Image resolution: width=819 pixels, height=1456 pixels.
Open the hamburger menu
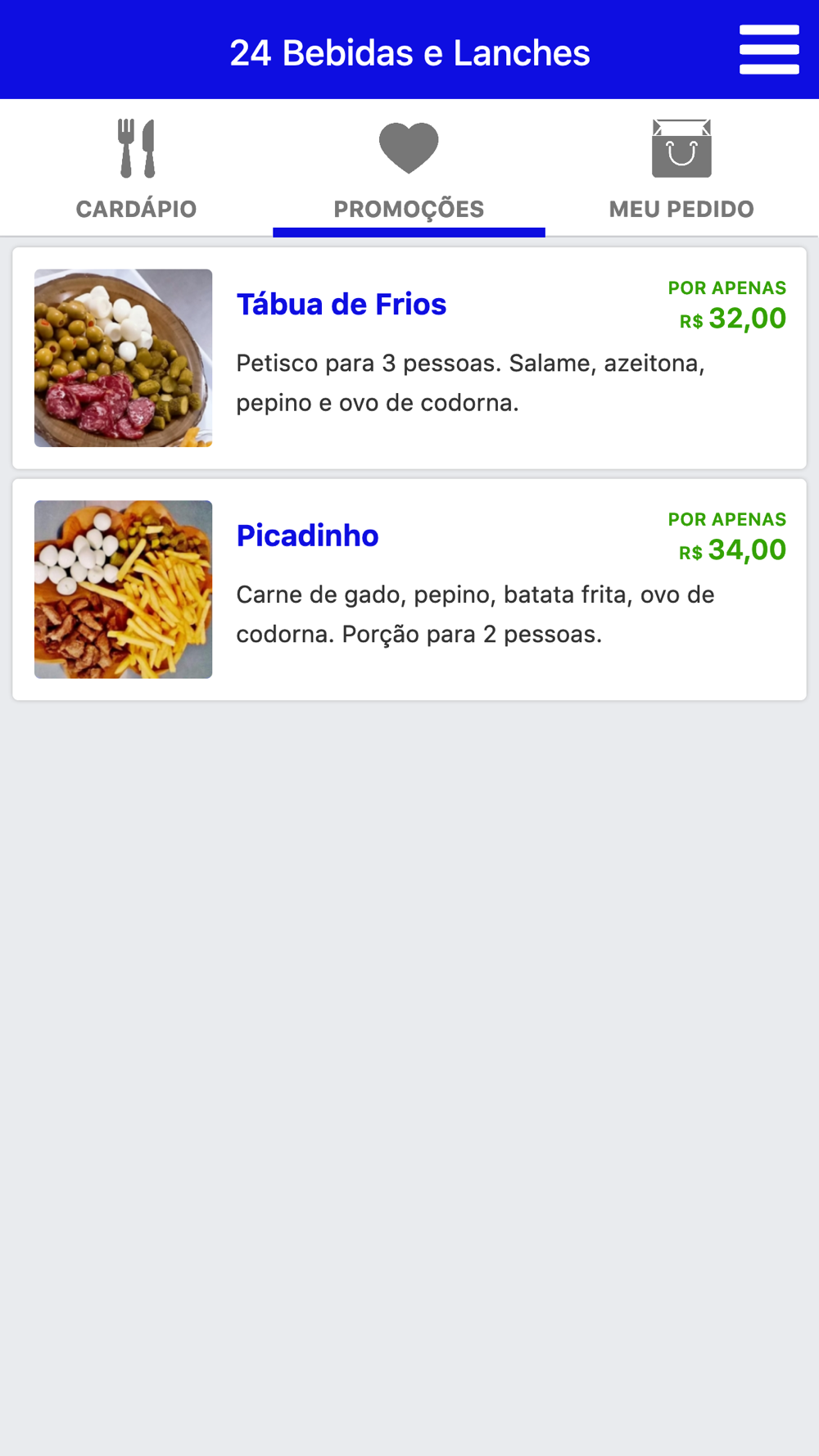click(x=769, y=49)
